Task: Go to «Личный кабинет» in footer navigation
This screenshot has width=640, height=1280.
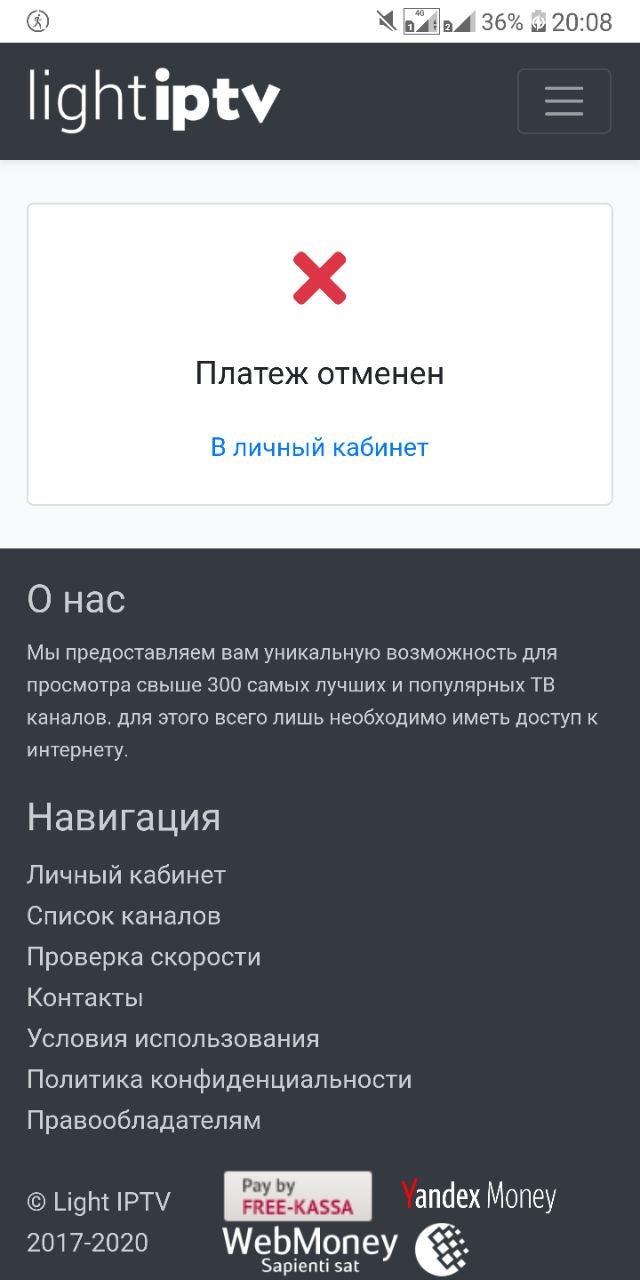Action: pyautogui.click(x=126, y=875)
